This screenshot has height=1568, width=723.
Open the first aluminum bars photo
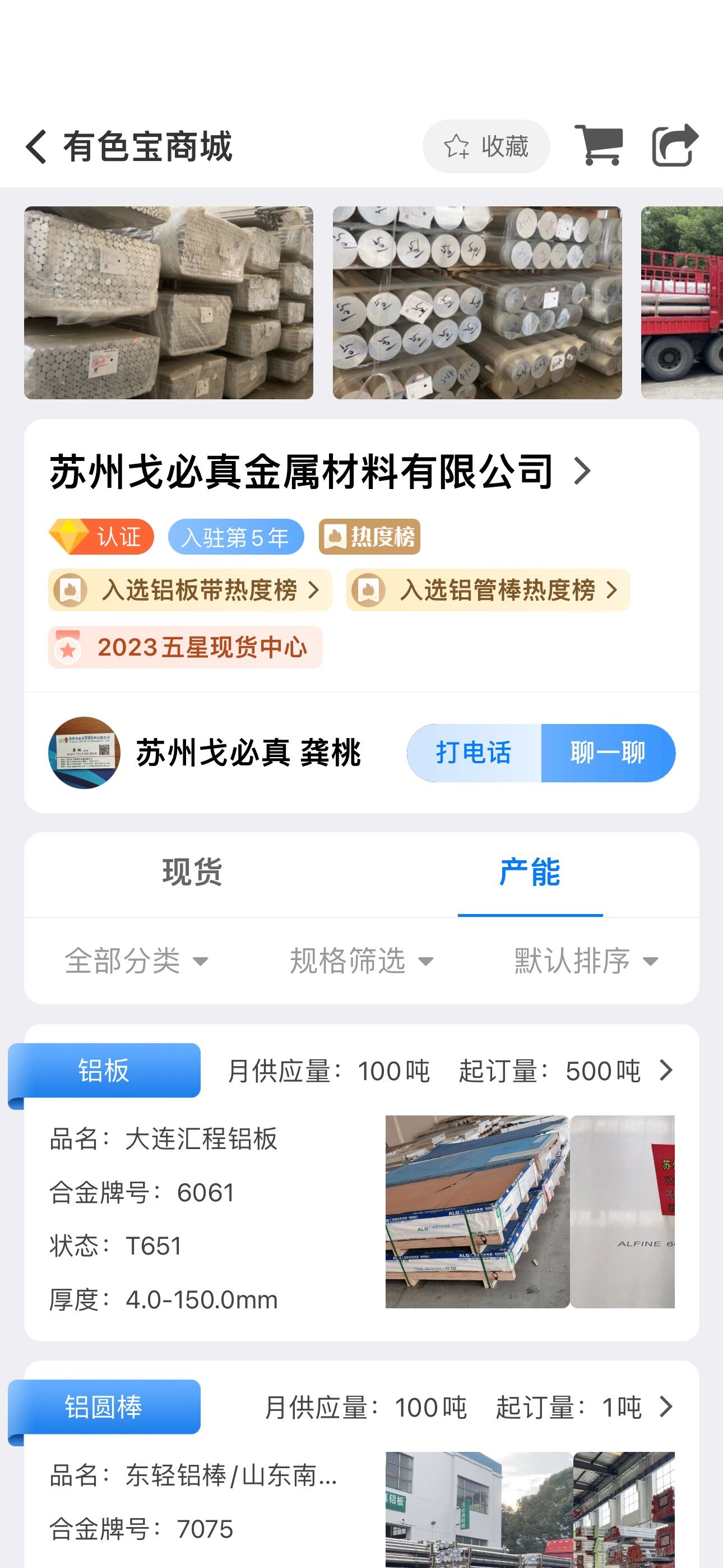169,302
